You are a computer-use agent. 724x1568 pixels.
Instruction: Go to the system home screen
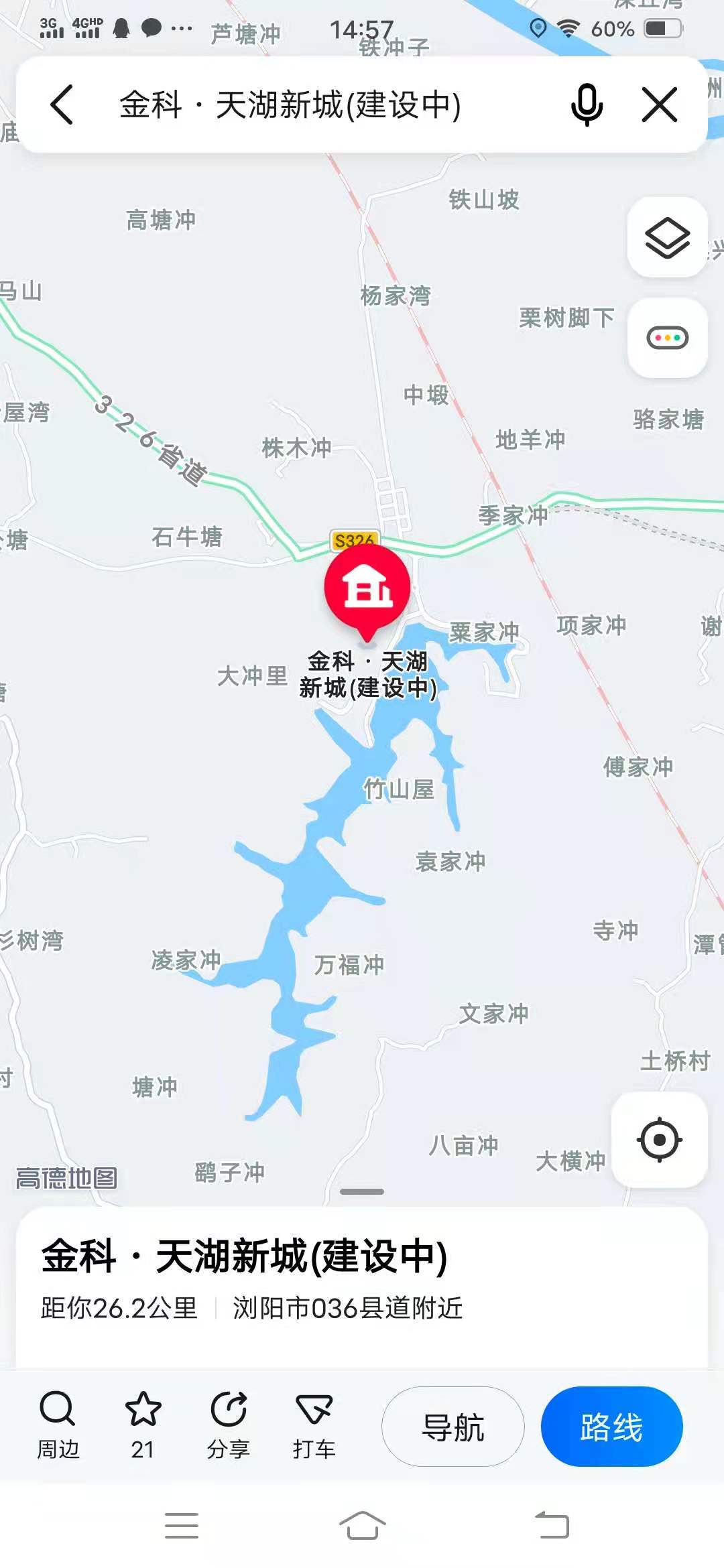pos(362,1526)
